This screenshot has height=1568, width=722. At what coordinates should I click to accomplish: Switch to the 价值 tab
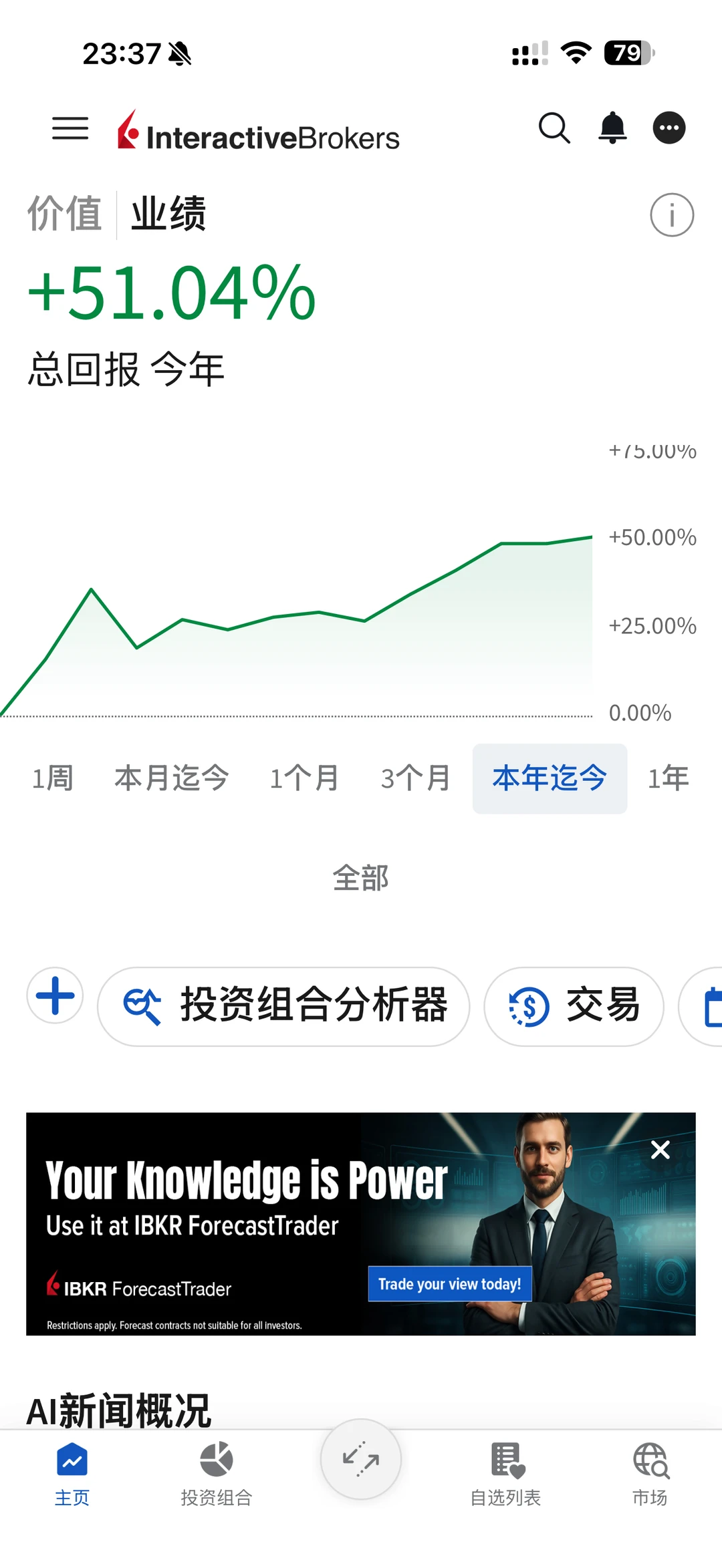(65, 215)
